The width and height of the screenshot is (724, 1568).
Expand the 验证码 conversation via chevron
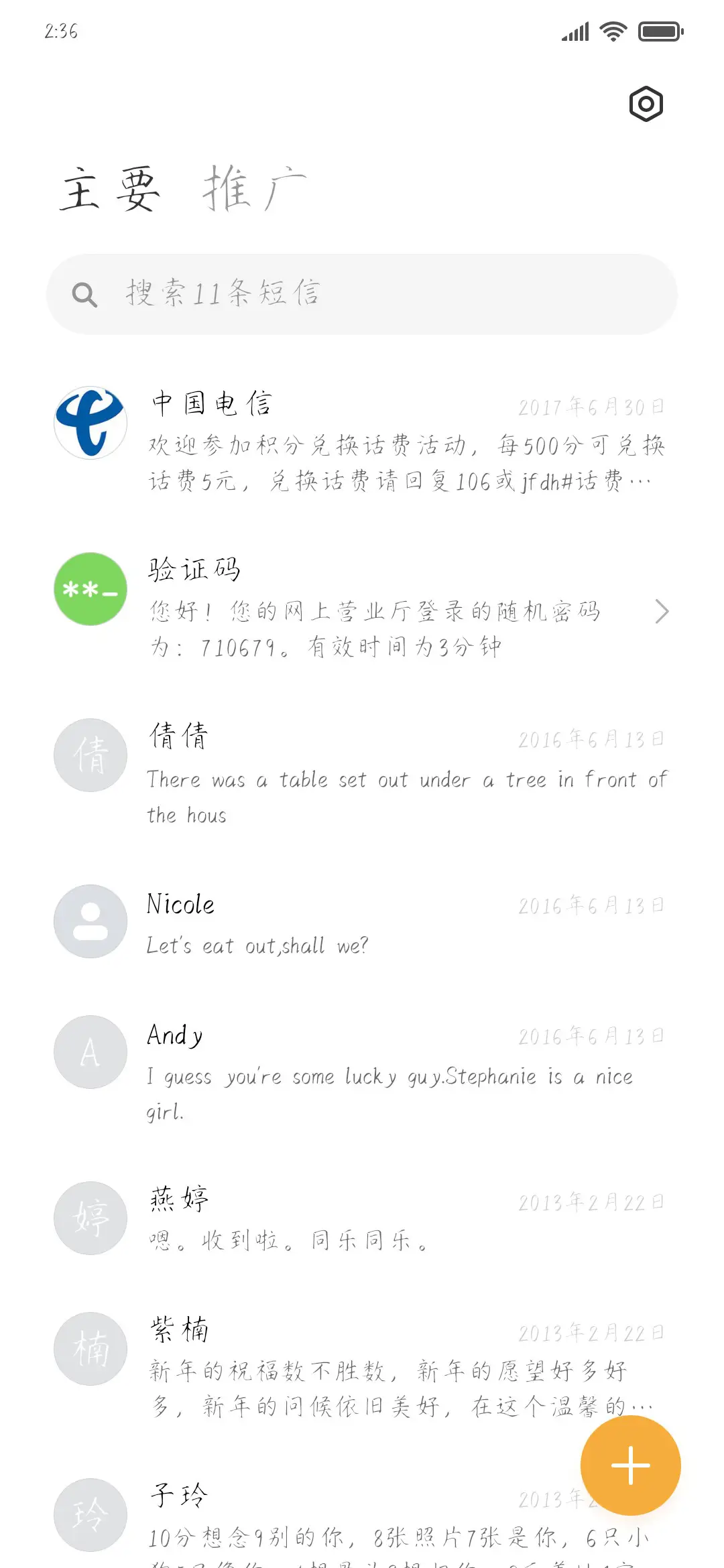pos(662,611)
